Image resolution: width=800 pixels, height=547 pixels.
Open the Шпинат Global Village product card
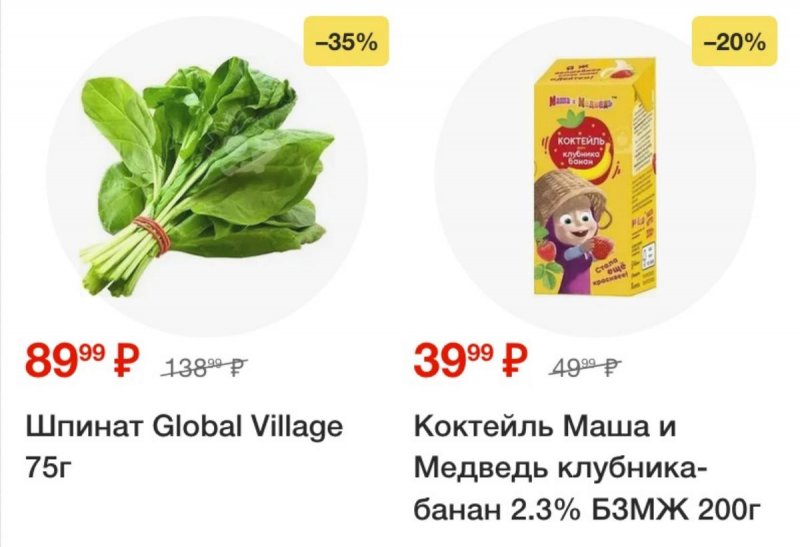click(206, 176)
